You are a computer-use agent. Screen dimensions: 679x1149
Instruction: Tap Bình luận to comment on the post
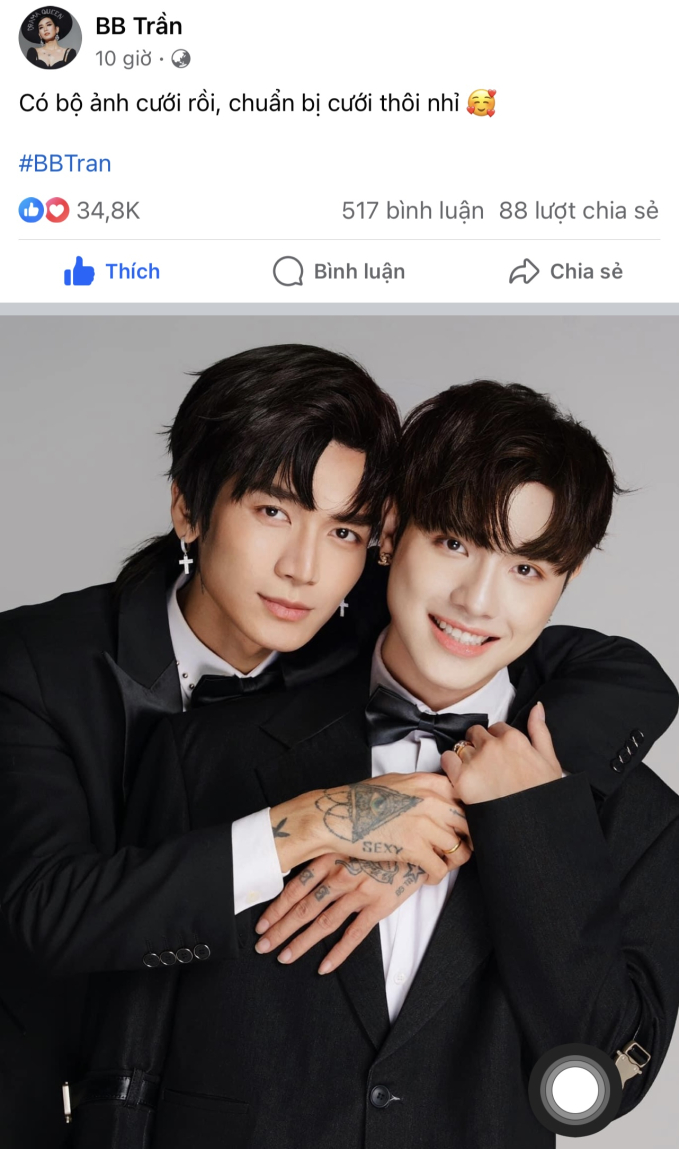339,271
